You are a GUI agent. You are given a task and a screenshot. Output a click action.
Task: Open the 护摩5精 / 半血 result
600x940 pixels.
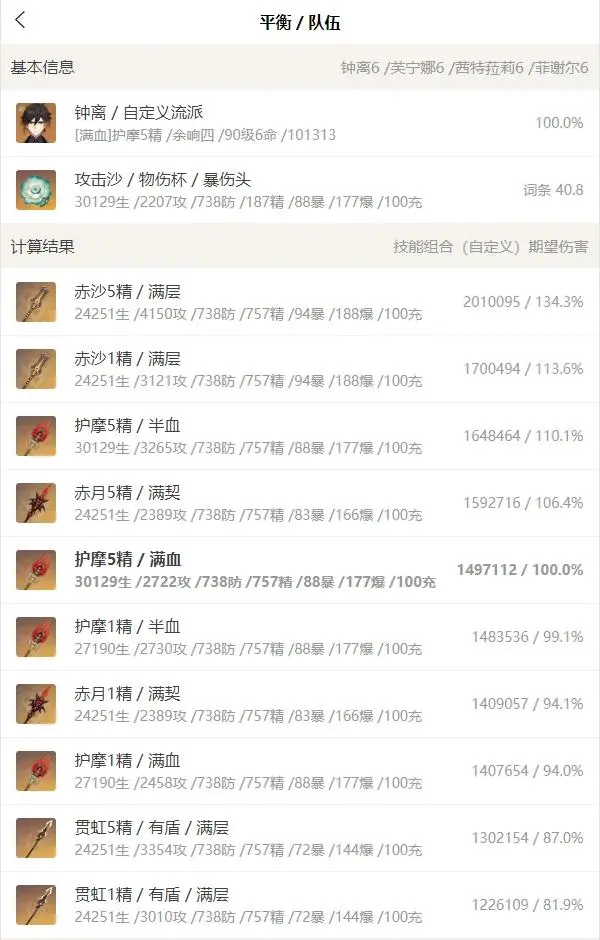click(300, 436)
